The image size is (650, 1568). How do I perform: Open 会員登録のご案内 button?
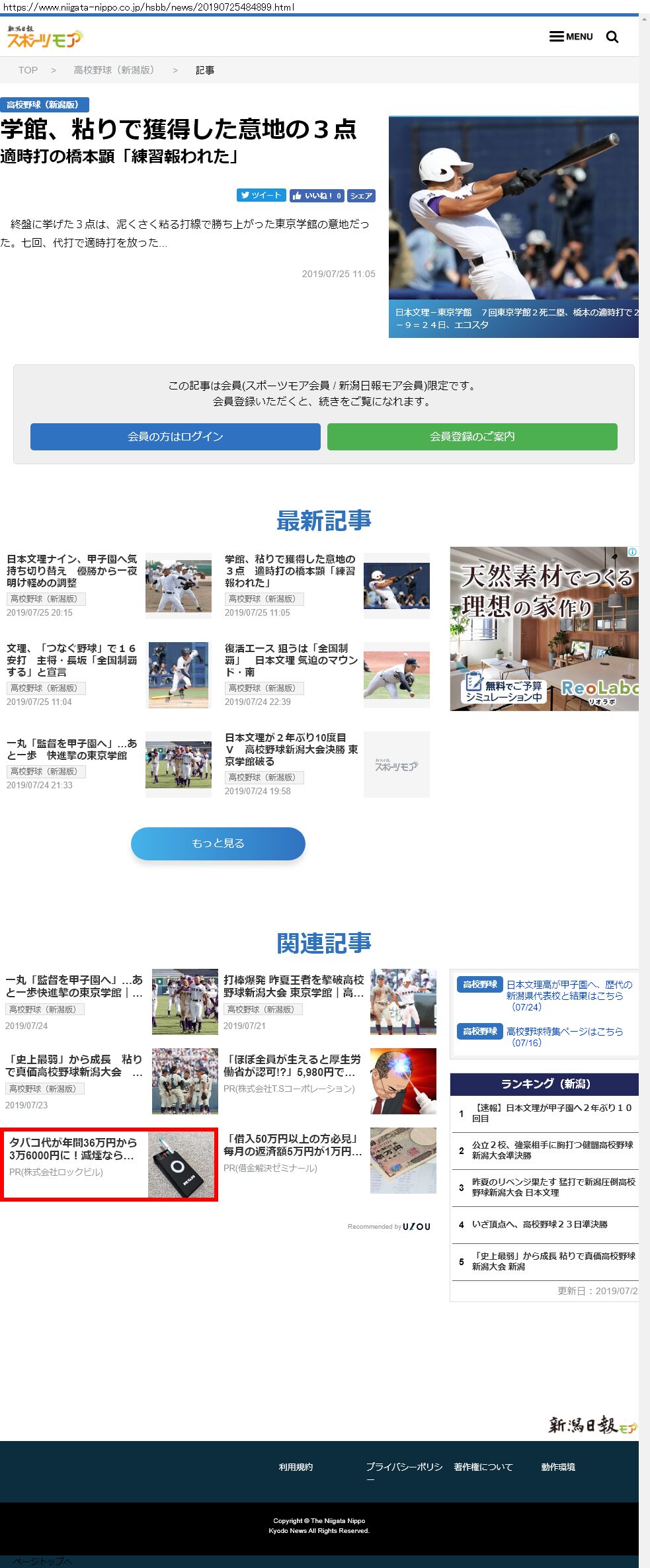472,436
